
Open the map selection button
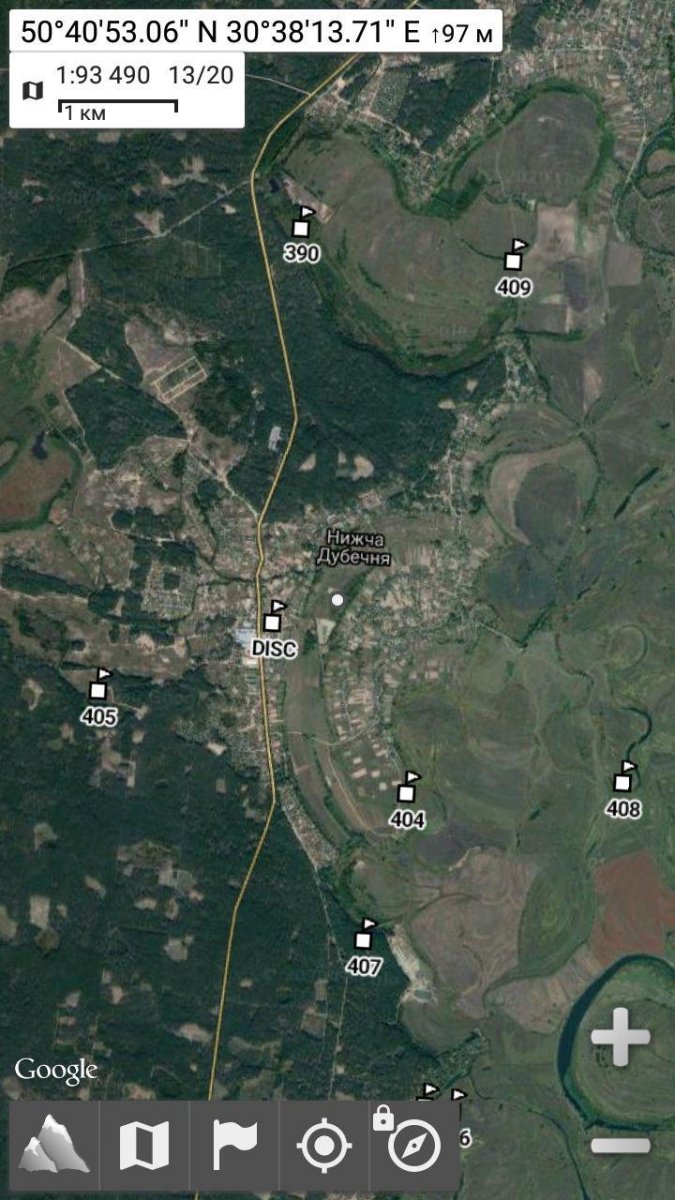pyautogui.click(x=145, y=1145)
